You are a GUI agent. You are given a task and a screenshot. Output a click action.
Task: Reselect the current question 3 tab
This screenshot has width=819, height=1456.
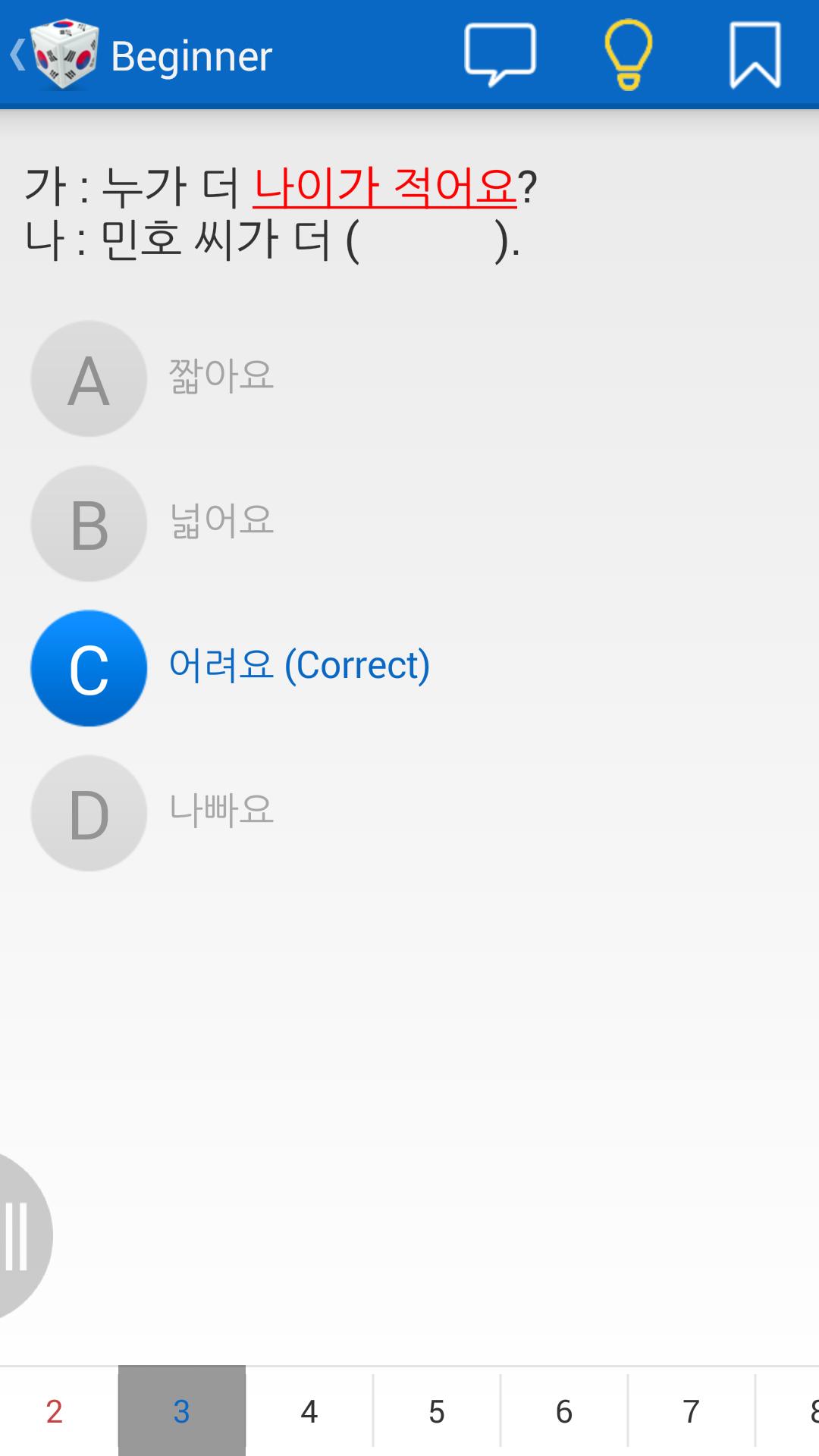[180, 1410]
